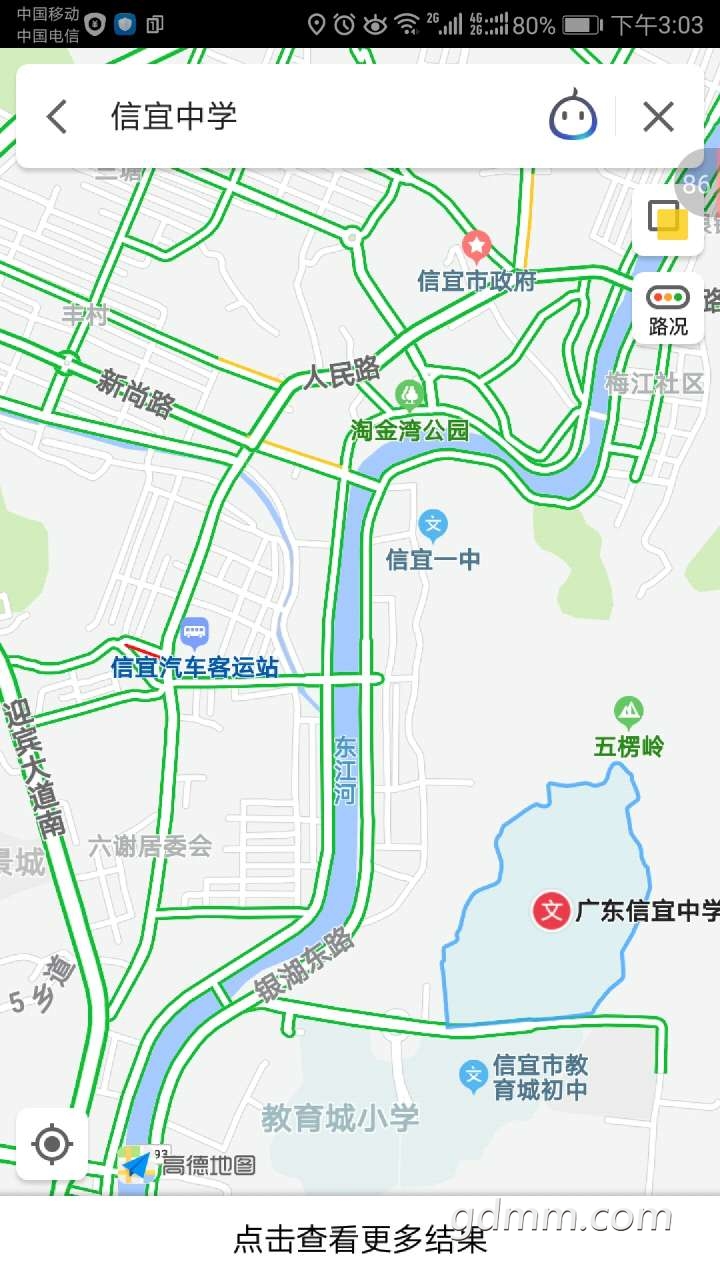Tap 点击查看更多结果 to view more results
Image resolution: width=720 pixels, height=1280 pixels.
(360, 1239)
